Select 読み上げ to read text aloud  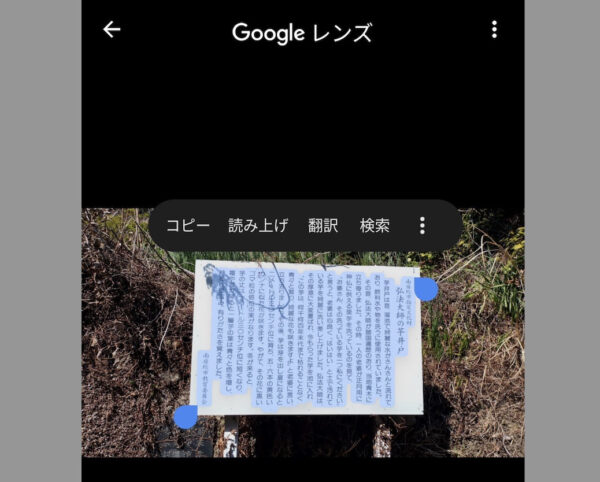[x=258, y=225]
